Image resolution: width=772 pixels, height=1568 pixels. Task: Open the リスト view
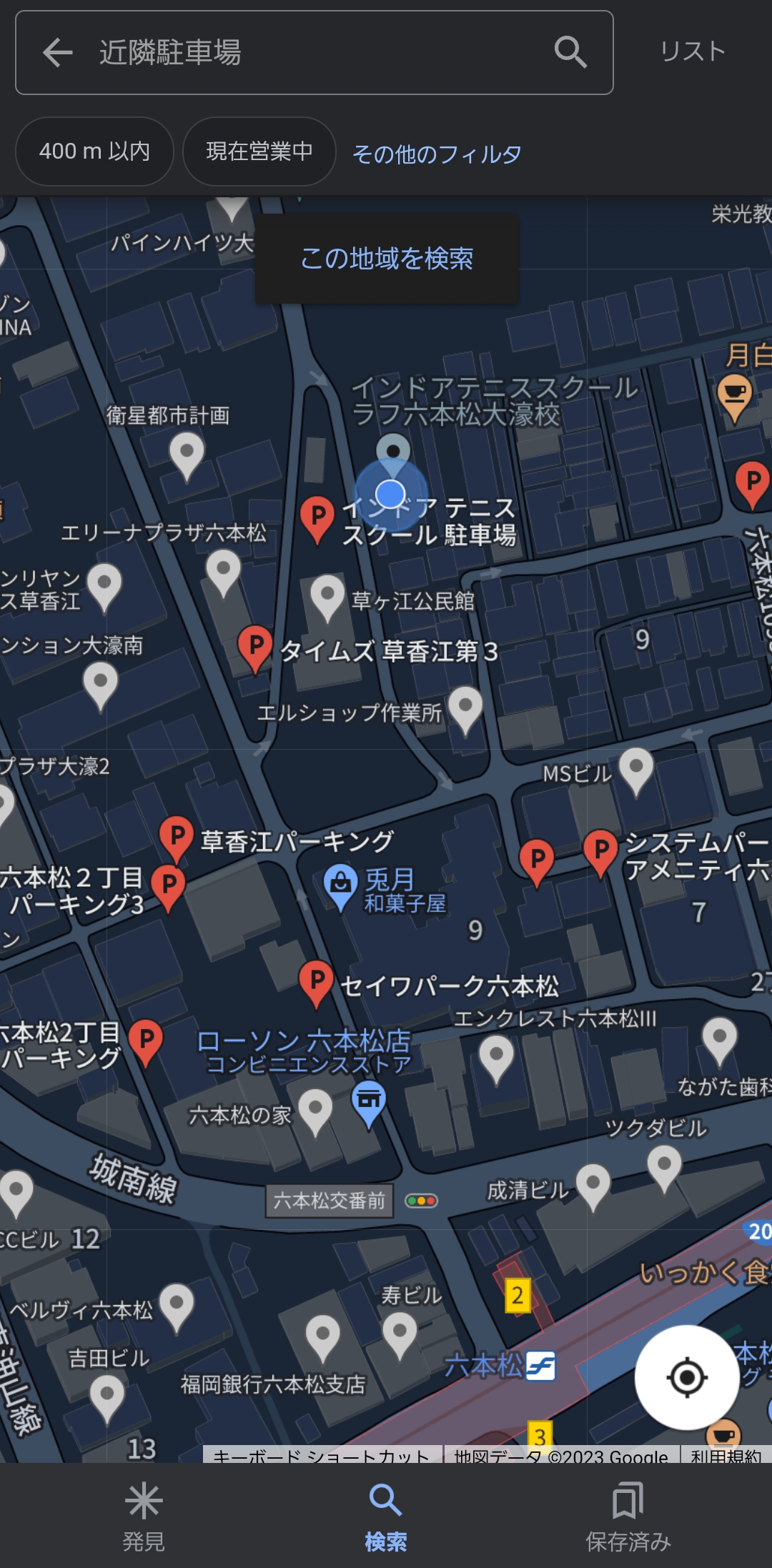(692, 51)
